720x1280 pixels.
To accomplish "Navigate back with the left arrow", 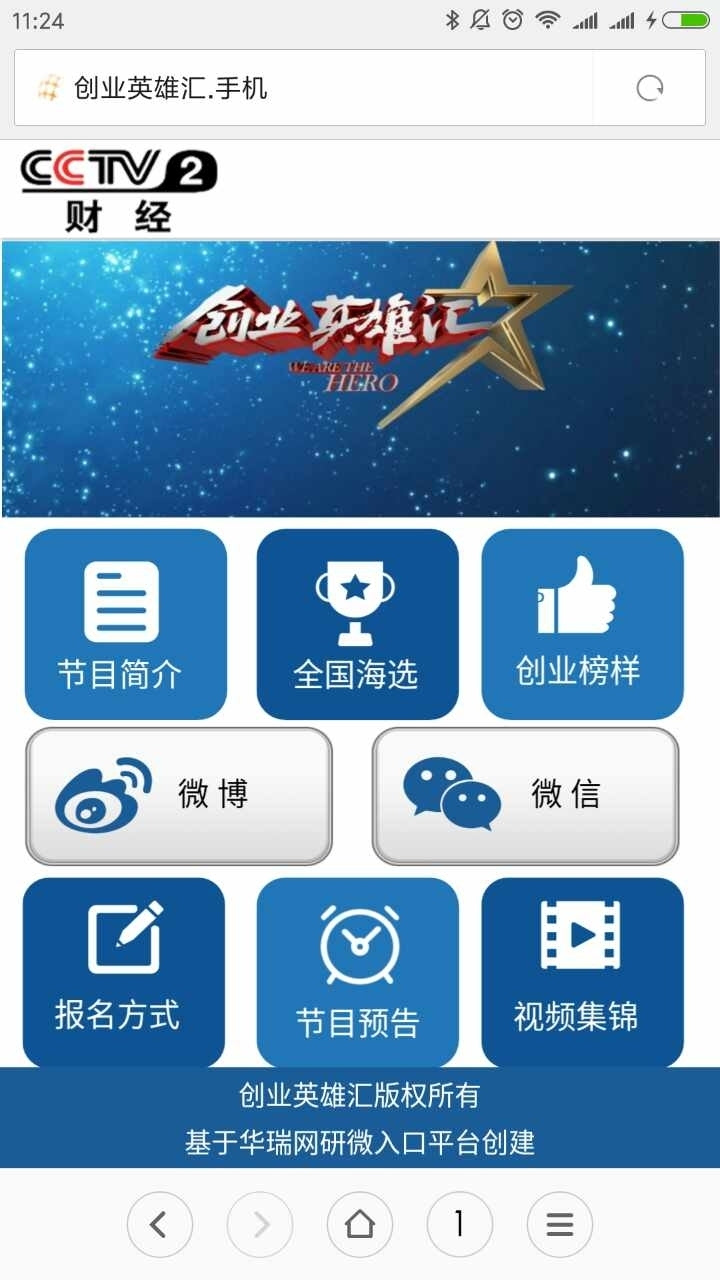I will point(160,1224).
